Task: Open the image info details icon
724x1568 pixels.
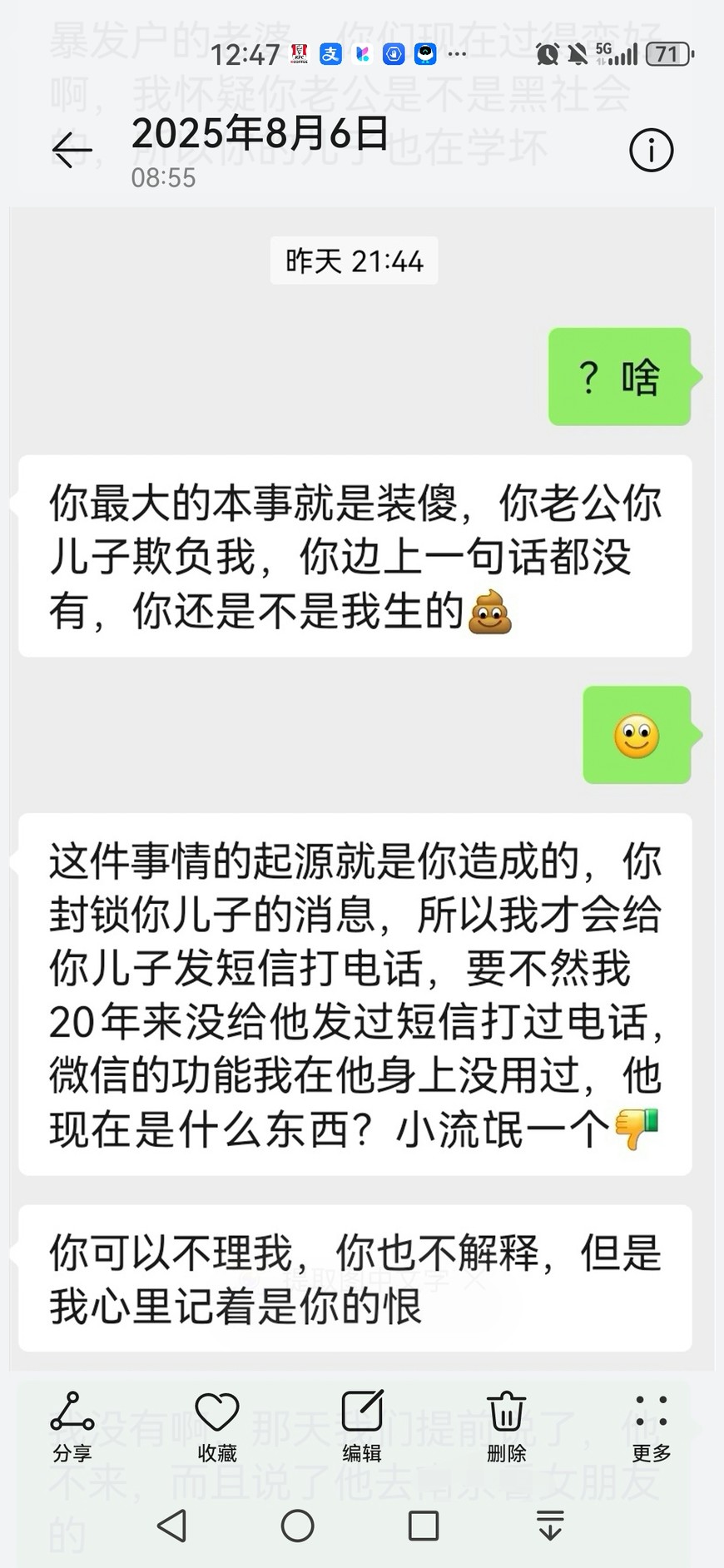Action: tap(651, 151)
